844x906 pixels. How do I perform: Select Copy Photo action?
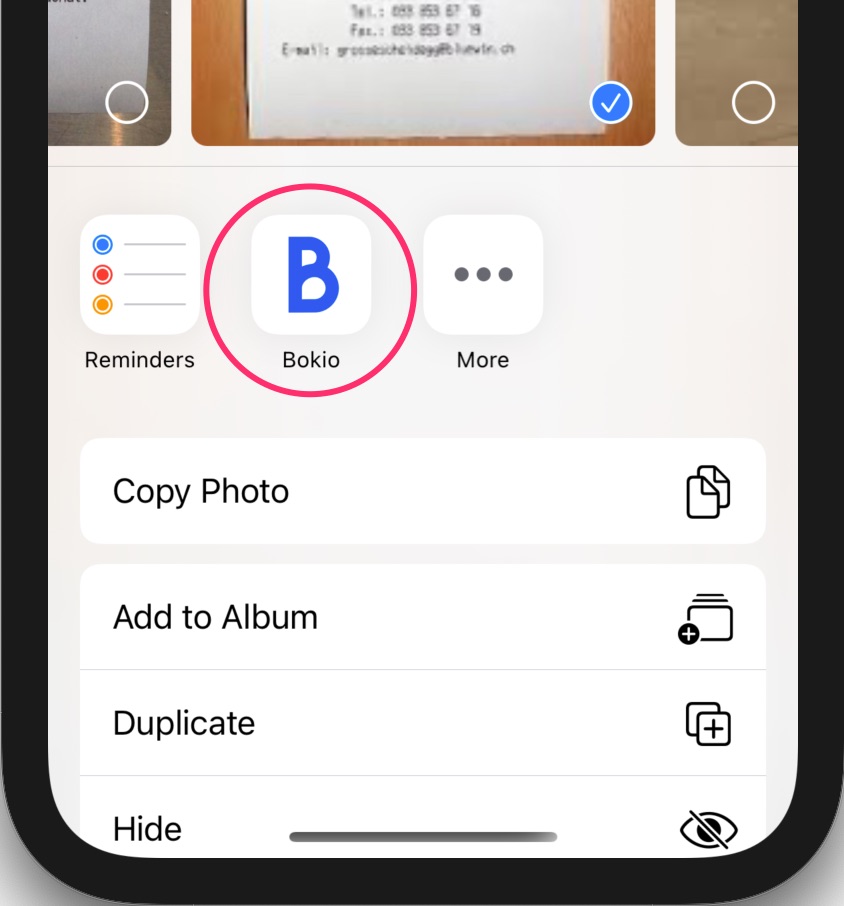[x=422, y=492]
